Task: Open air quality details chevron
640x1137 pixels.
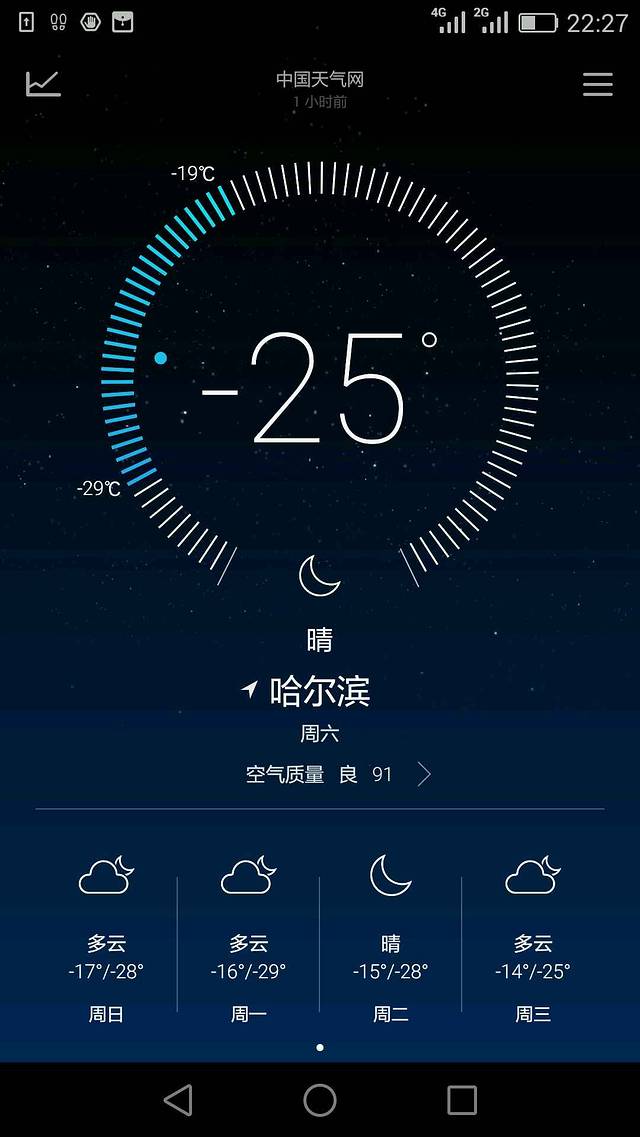Action: point(424,774)
